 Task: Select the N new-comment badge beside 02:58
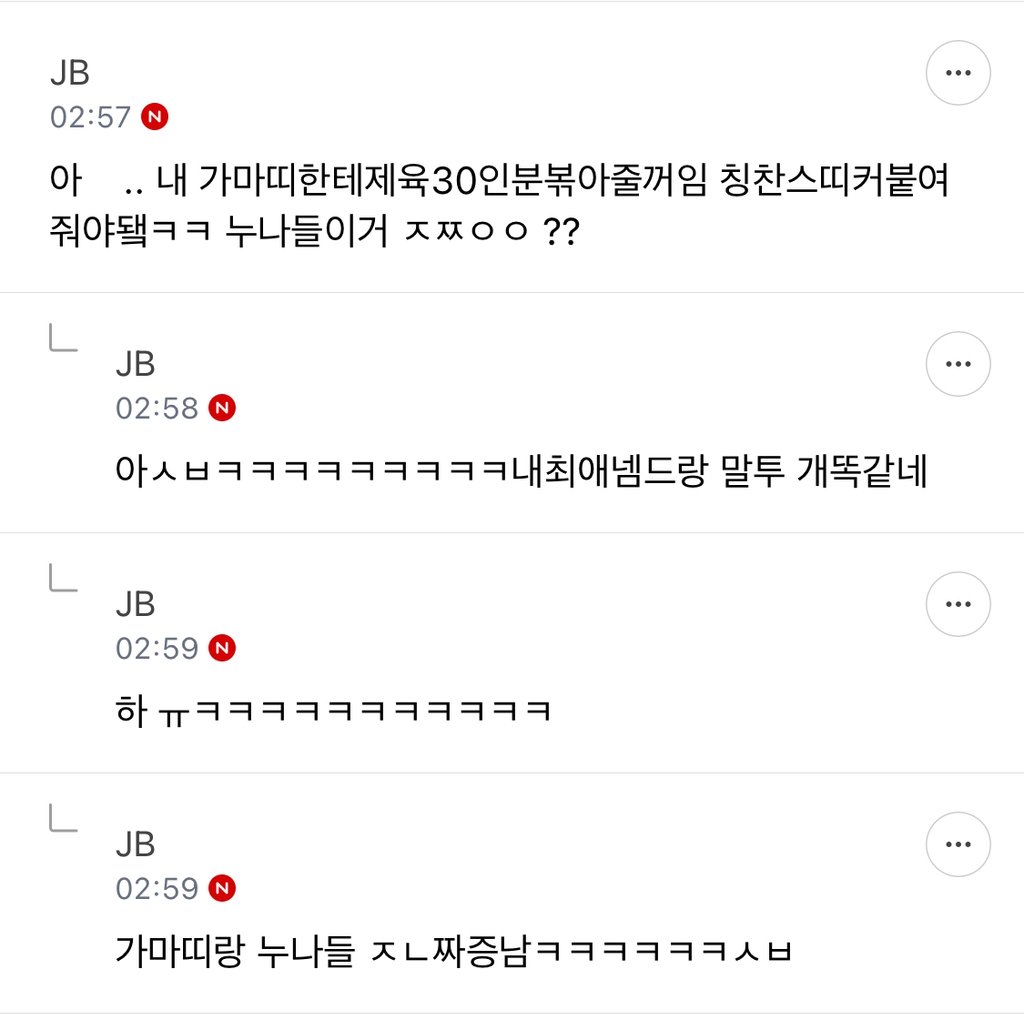(x=222, y=408)
